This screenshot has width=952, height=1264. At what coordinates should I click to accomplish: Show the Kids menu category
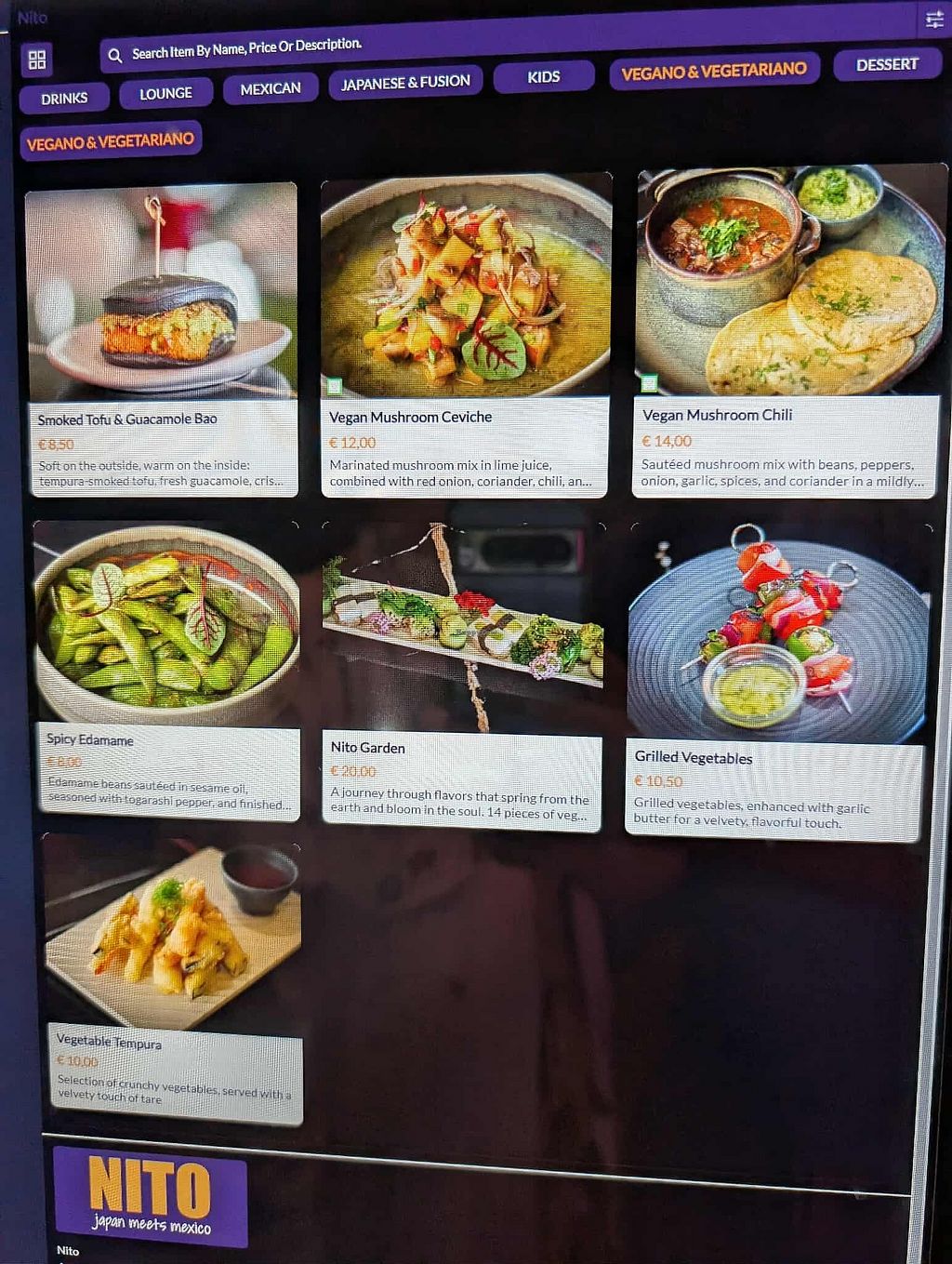(x=544, y=77)
